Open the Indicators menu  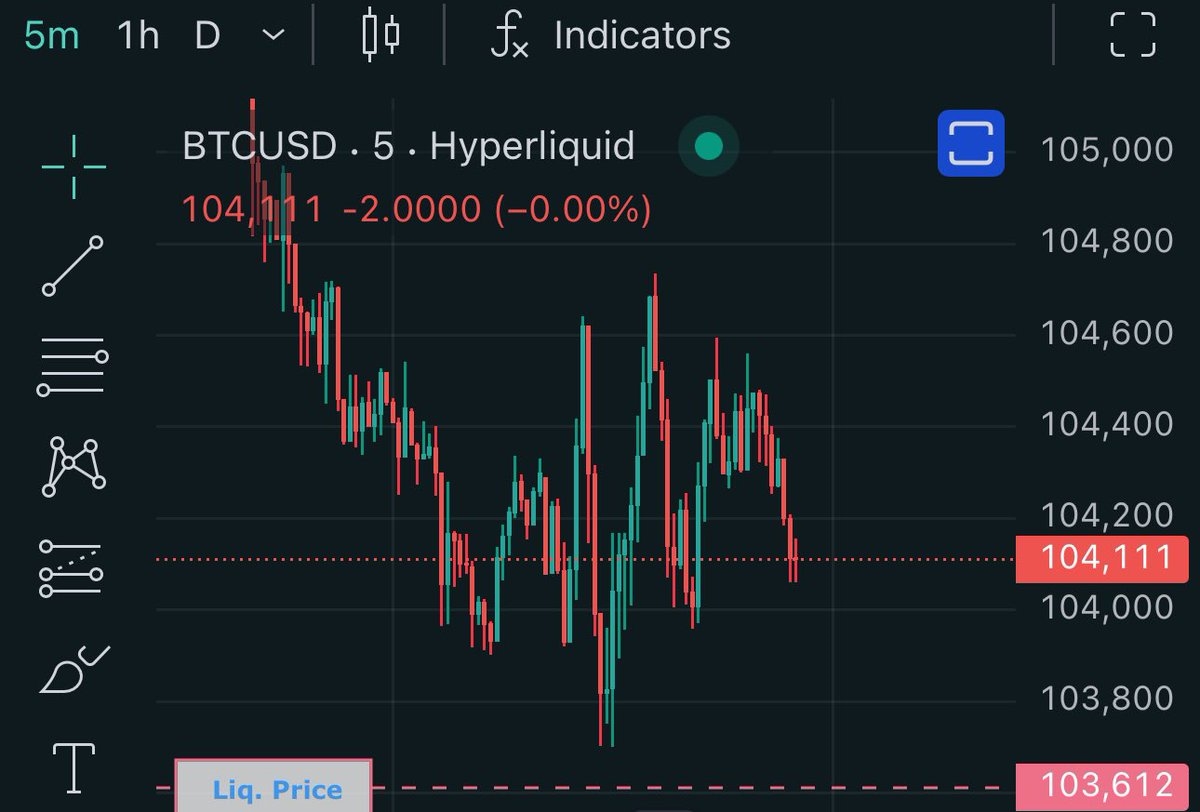611,36
